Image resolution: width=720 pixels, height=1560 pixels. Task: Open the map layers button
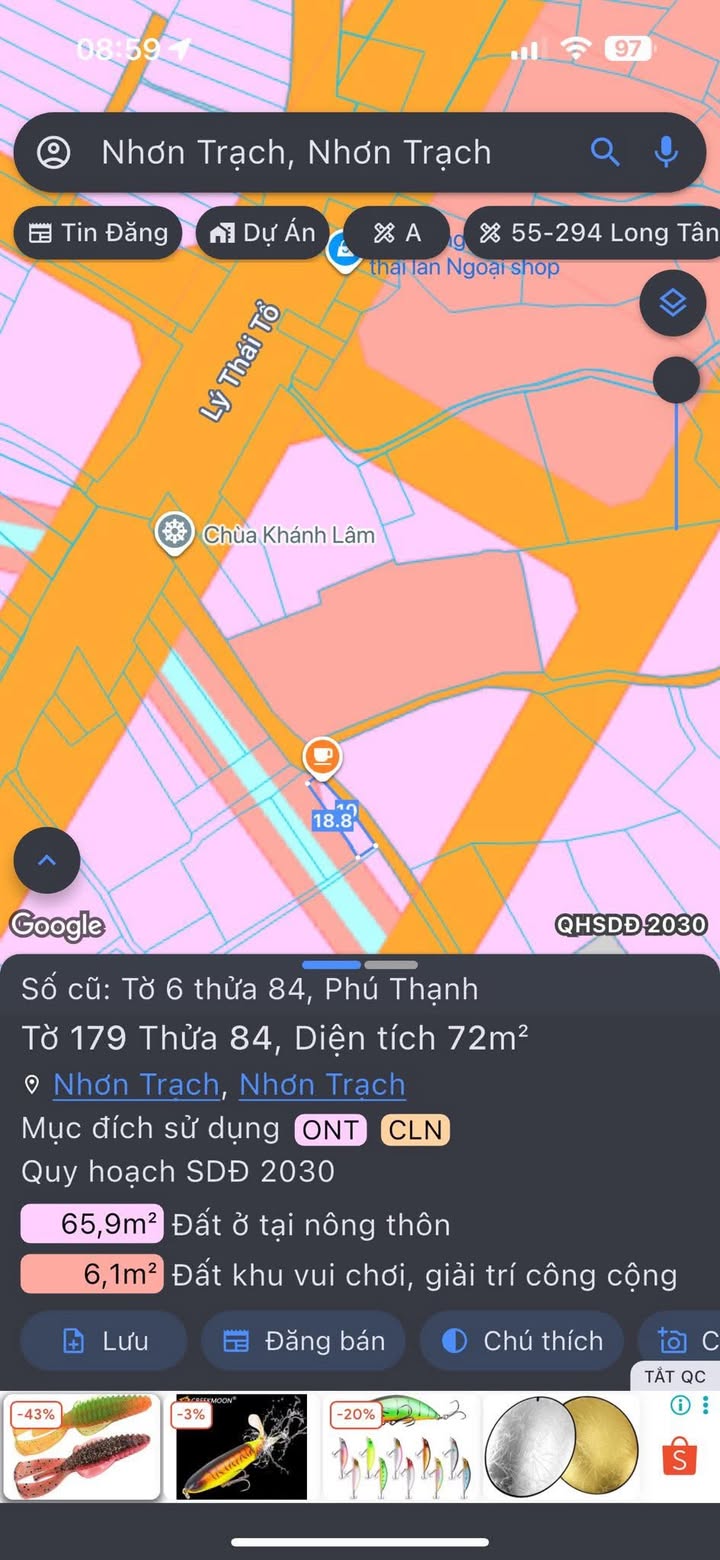click(x=673, y=301)
